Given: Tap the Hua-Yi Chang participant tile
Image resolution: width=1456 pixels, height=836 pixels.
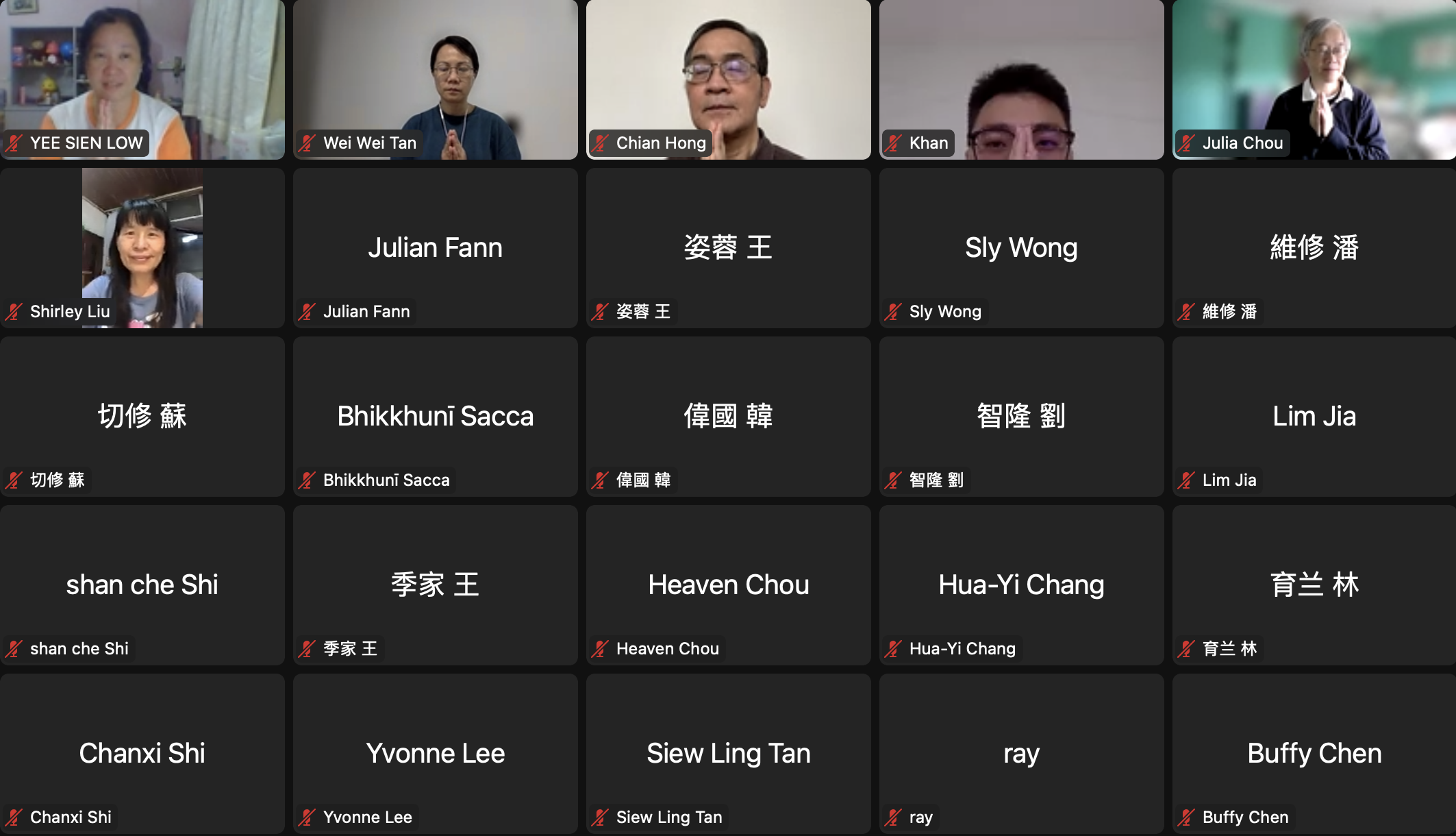Looking at the screenshot, I should (x=1021, y=585).
